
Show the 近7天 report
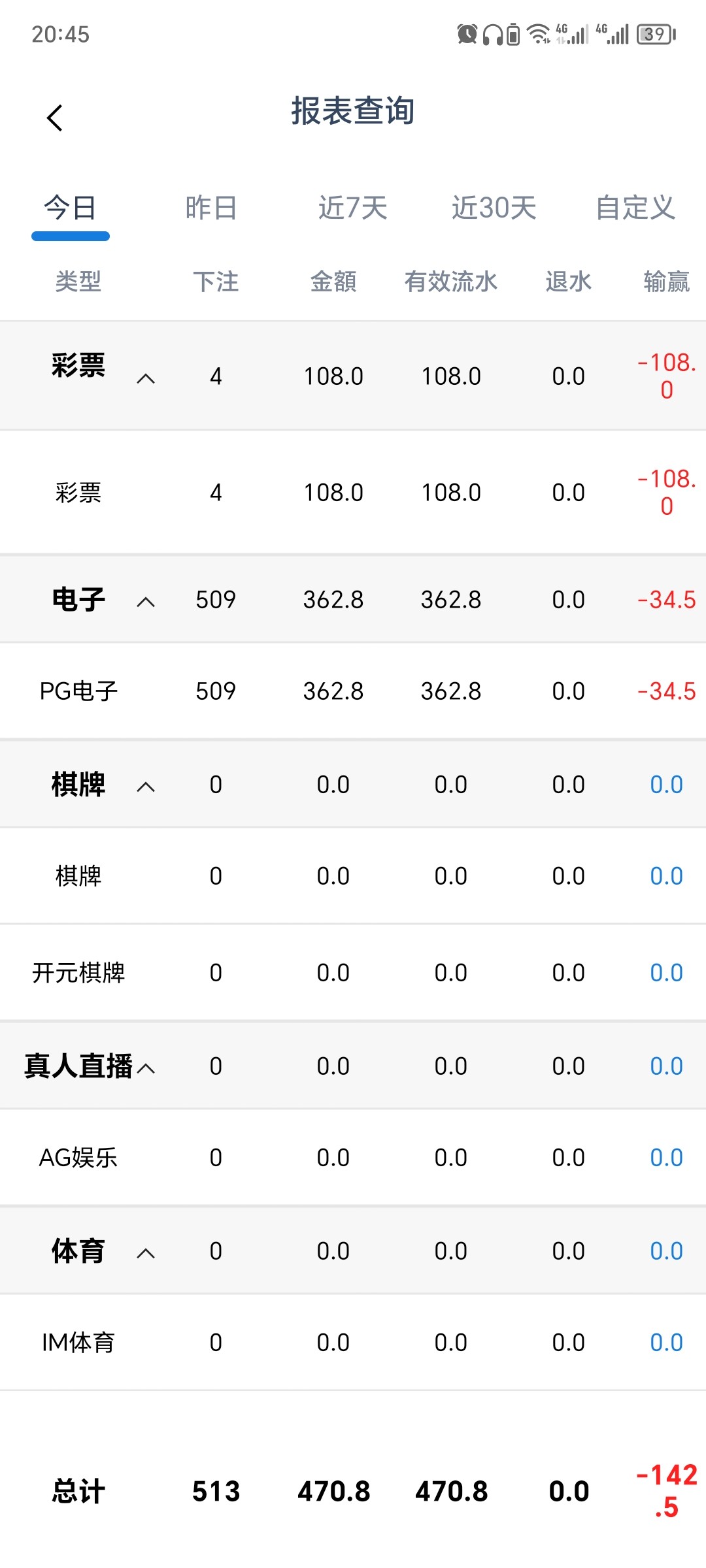click(x=352, y=208)
